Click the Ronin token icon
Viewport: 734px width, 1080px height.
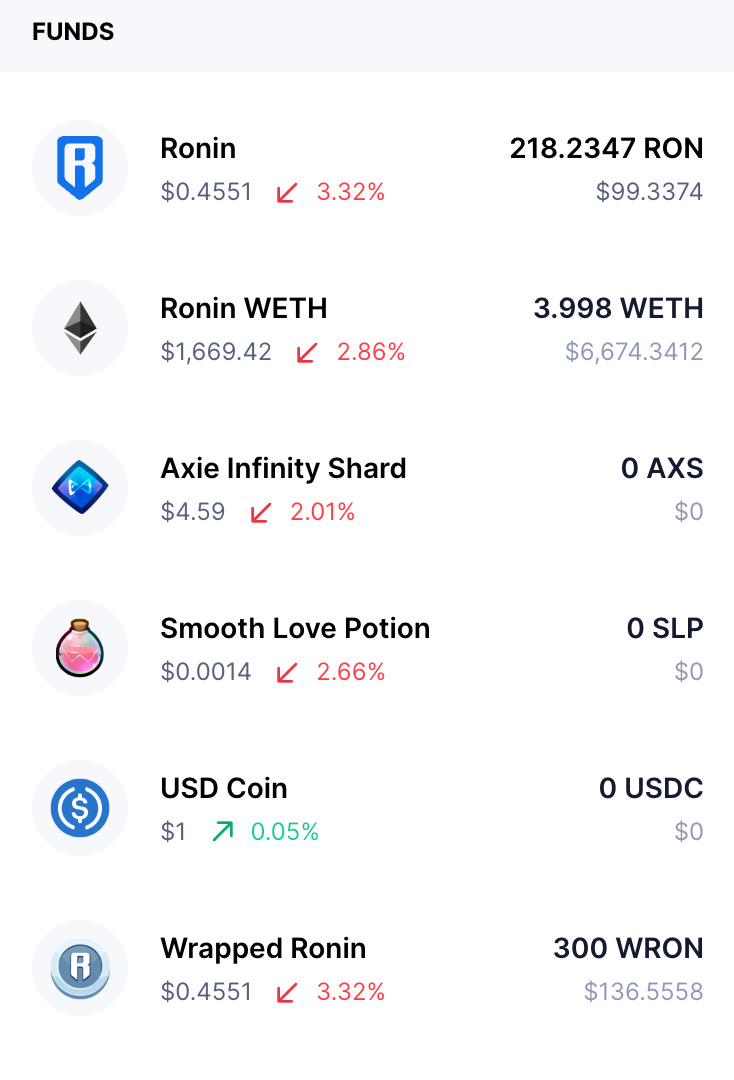click(80, 168)
